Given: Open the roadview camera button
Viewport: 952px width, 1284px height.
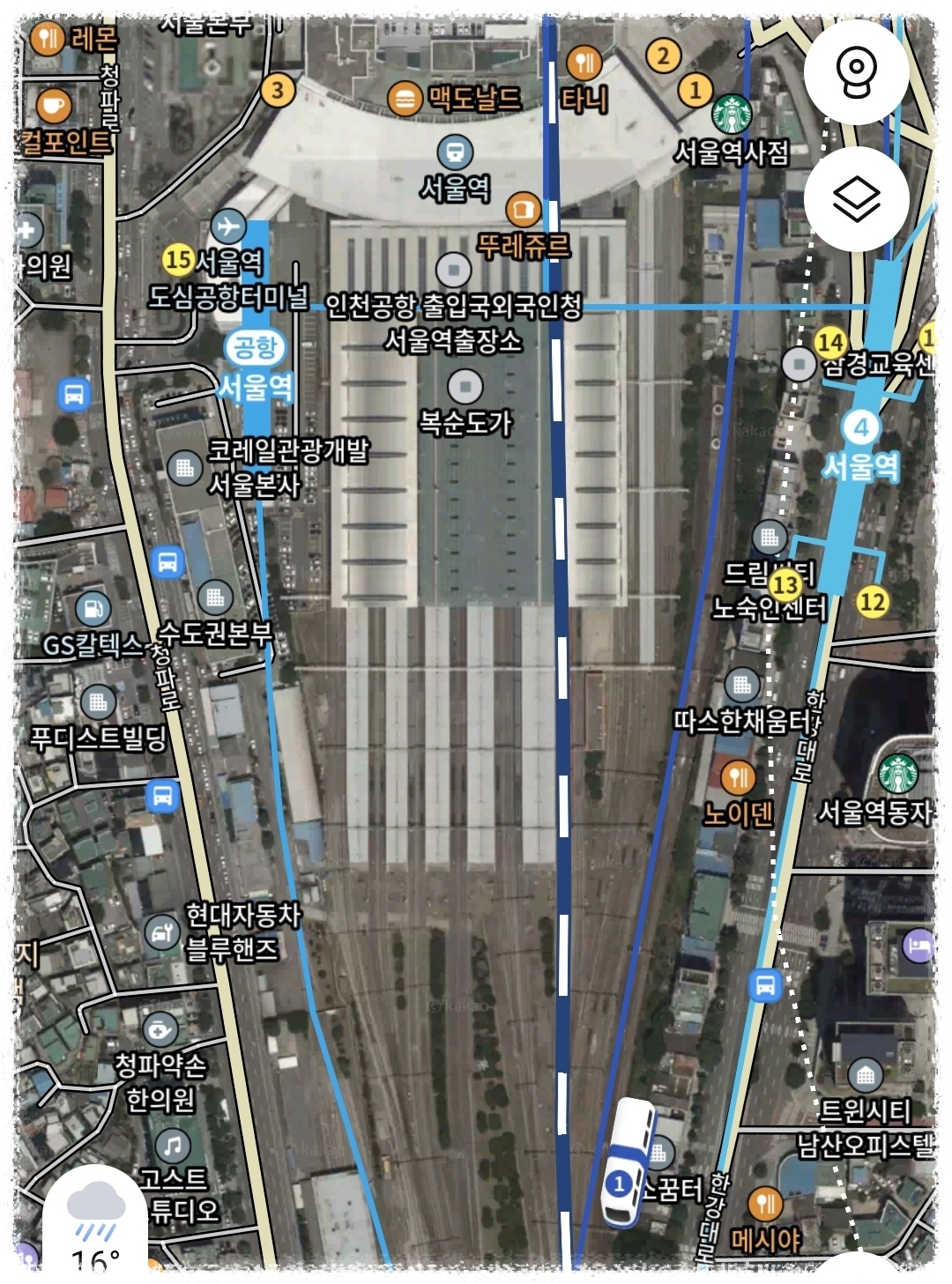Looking at the screenshot, I should coord(856,71).
